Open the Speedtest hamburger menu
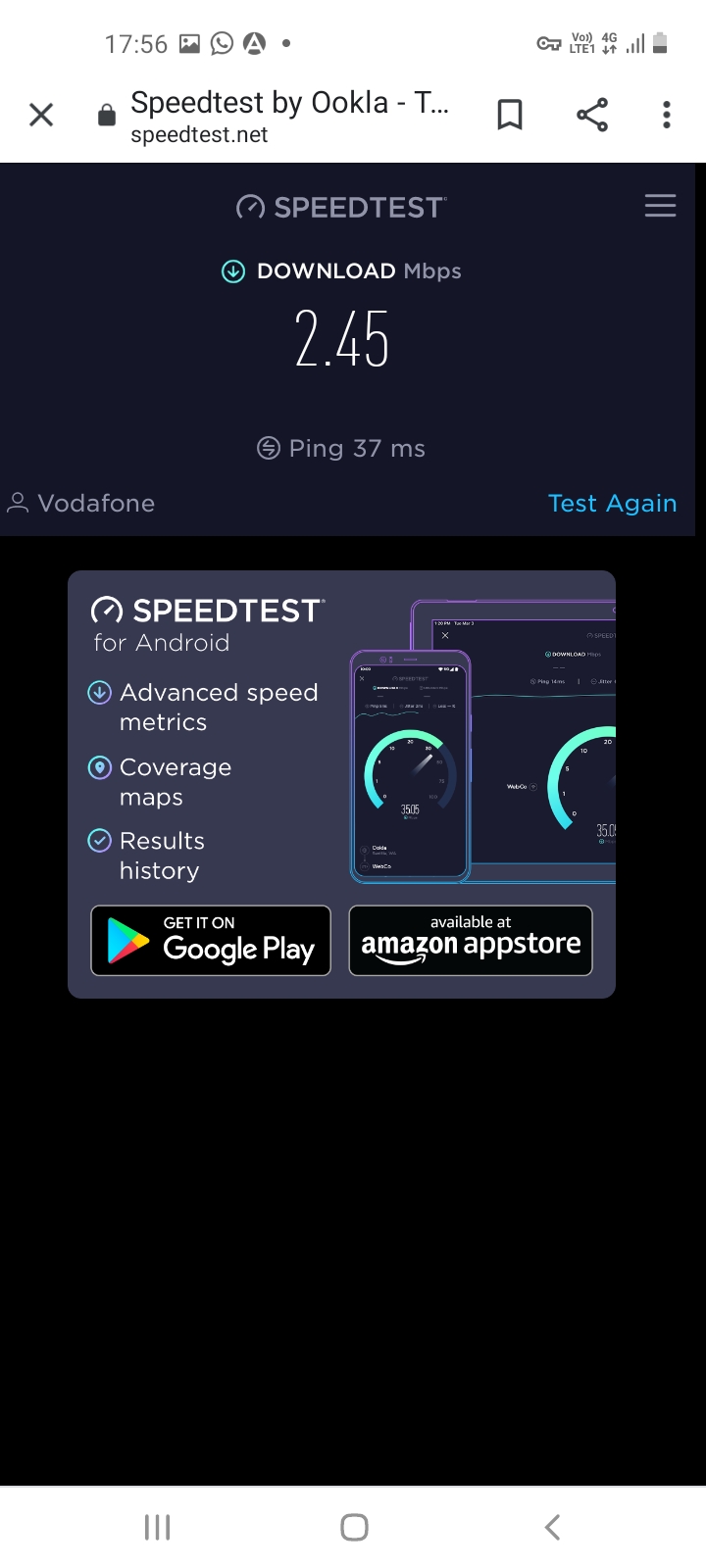The image size is (706, 1568). 660,206
